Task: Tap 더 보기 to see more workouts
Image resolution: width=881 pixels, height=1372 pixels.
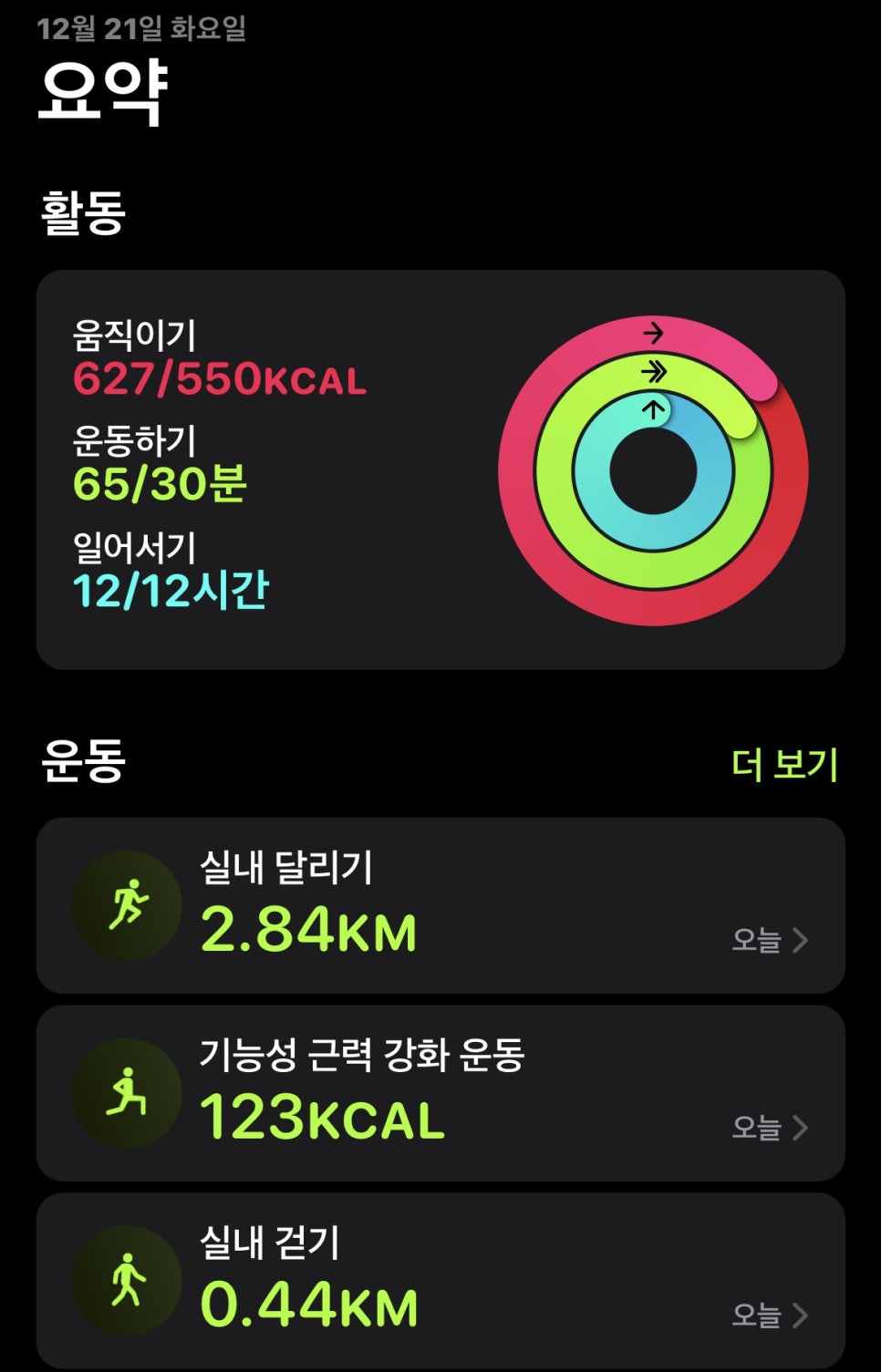Action: point(784,764)
